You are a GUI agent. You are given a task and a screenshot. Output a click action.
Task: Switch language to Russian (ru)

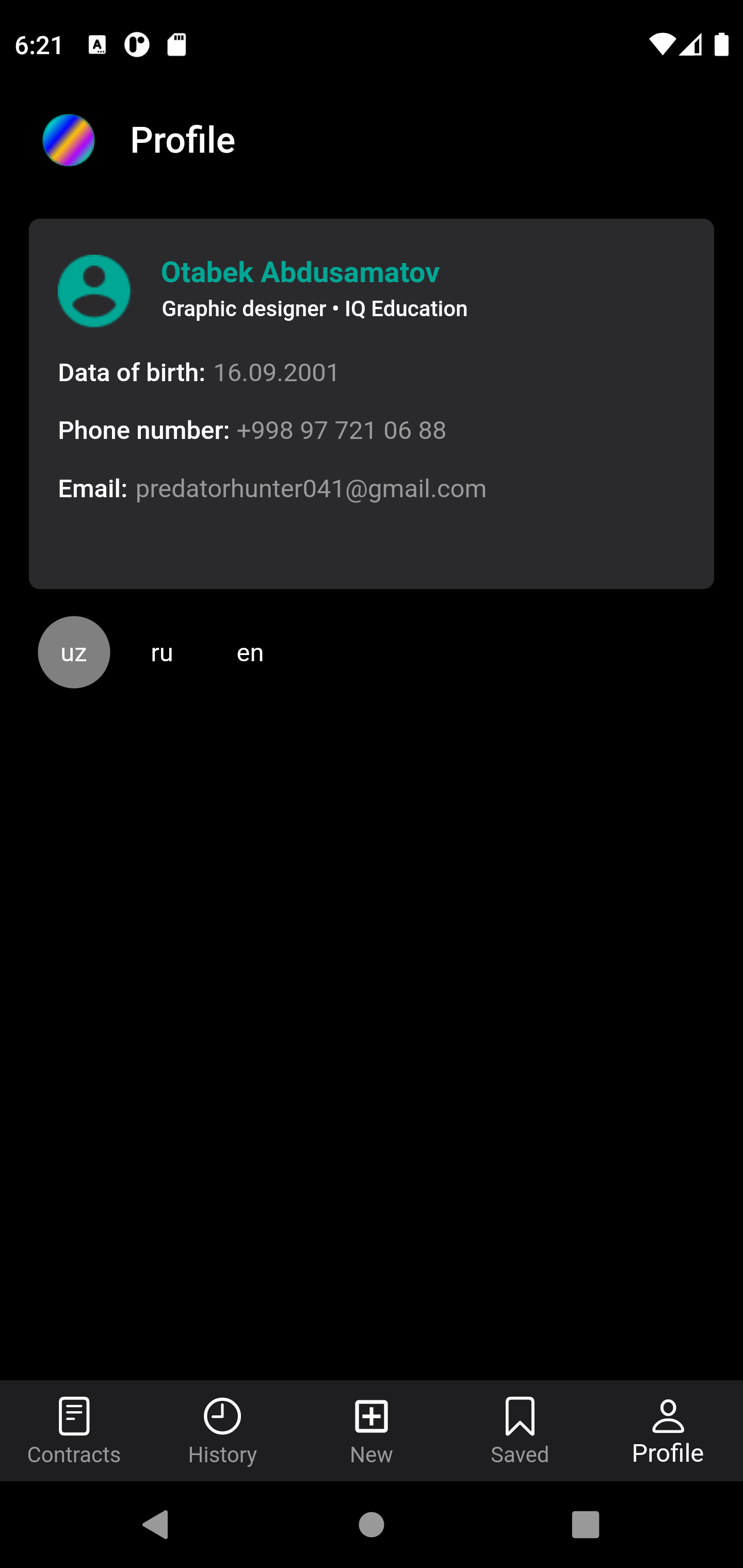pyautogui.click(x=161, y=652)
